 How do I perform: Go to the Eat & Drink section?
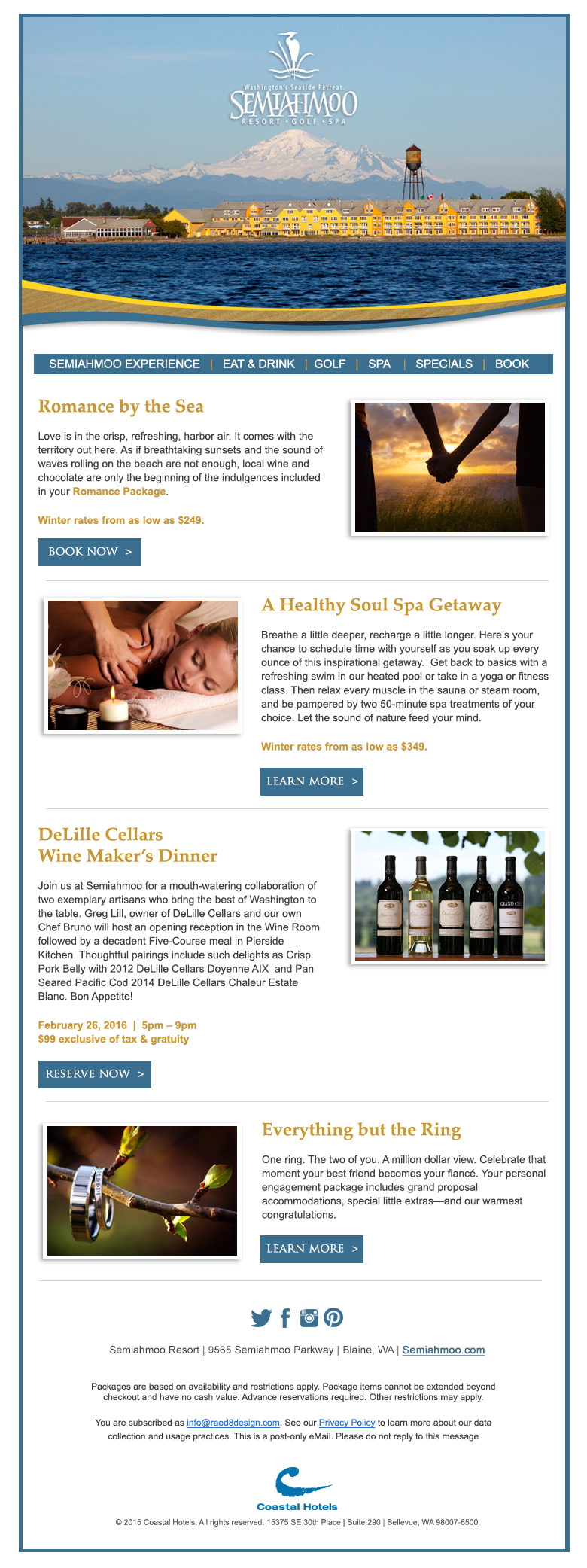pyautogui.click(x=258, y=364)
